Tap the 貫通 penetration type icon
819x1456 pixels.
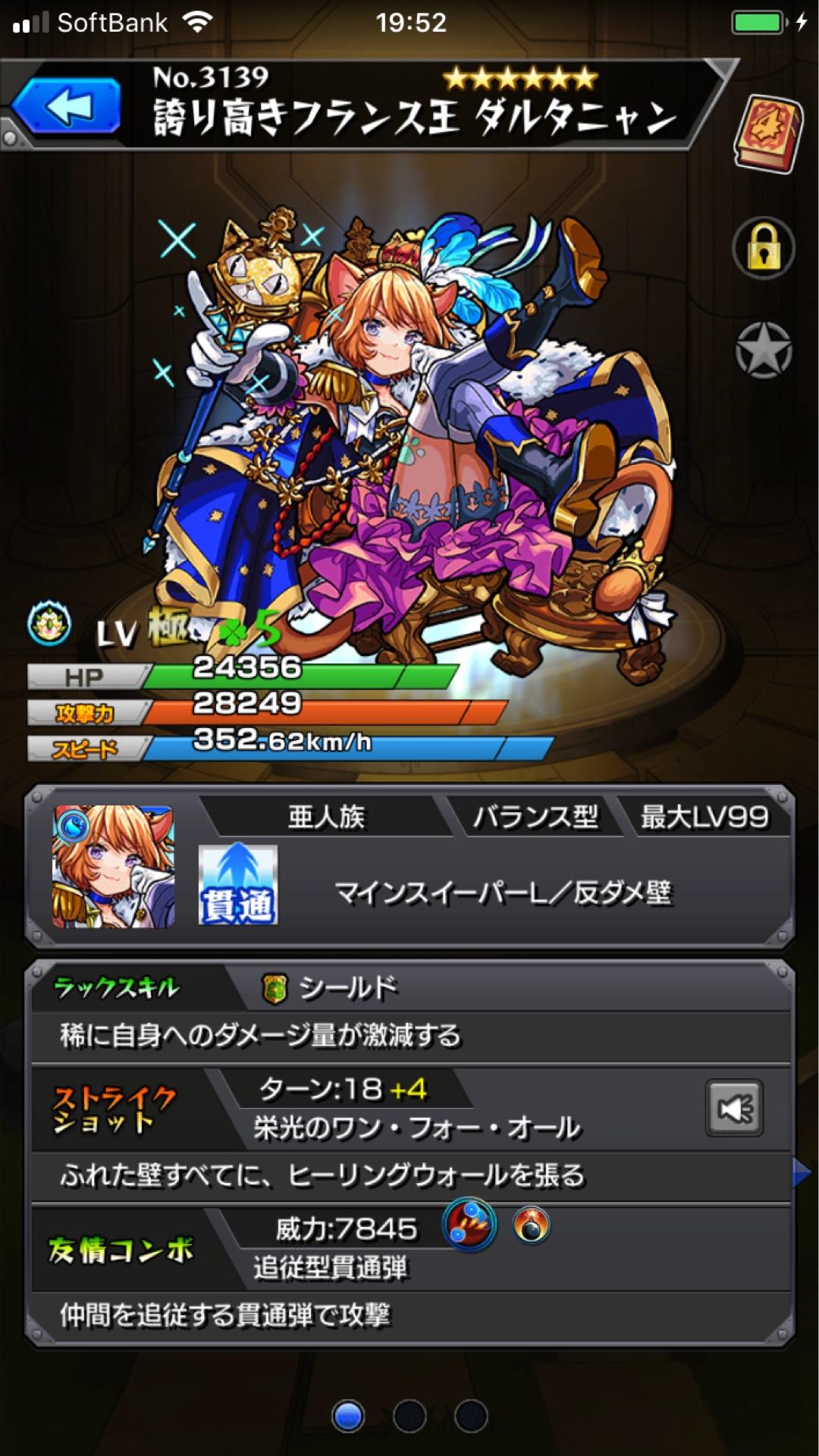click(x=237, y=885)
